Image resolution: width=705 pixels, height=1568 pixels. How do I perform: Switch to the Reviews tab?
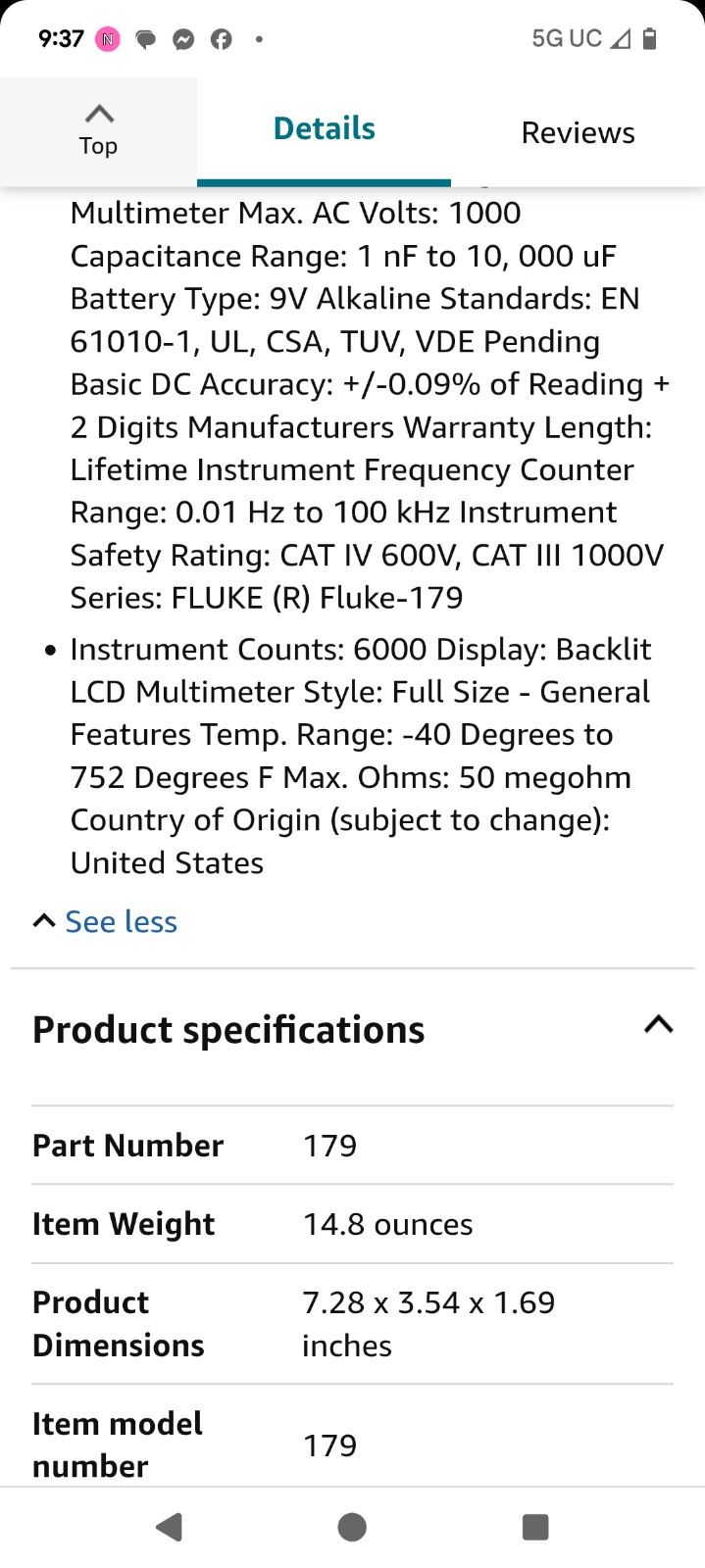pyautogui.click(x=578, y=132)
